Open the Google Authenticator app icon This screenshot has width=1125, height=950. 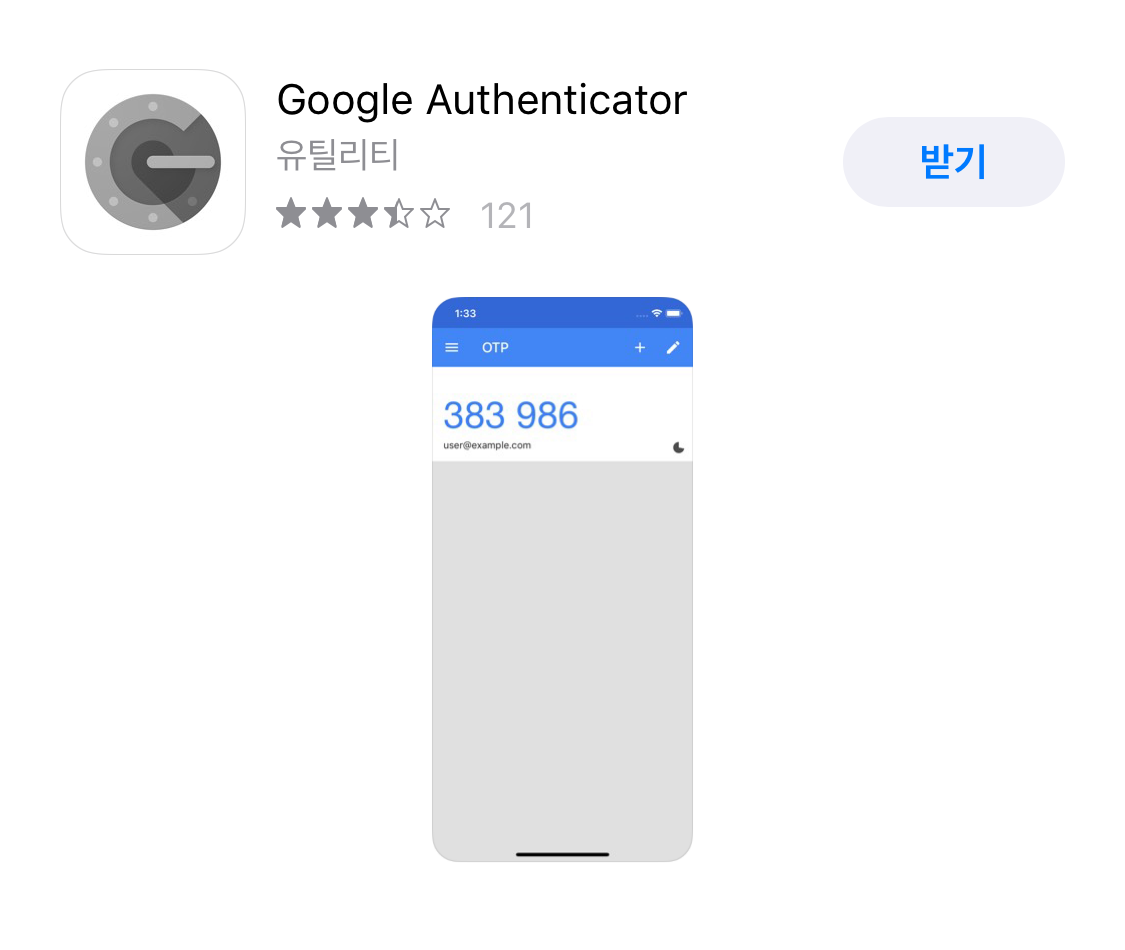[x=153, y=162]
